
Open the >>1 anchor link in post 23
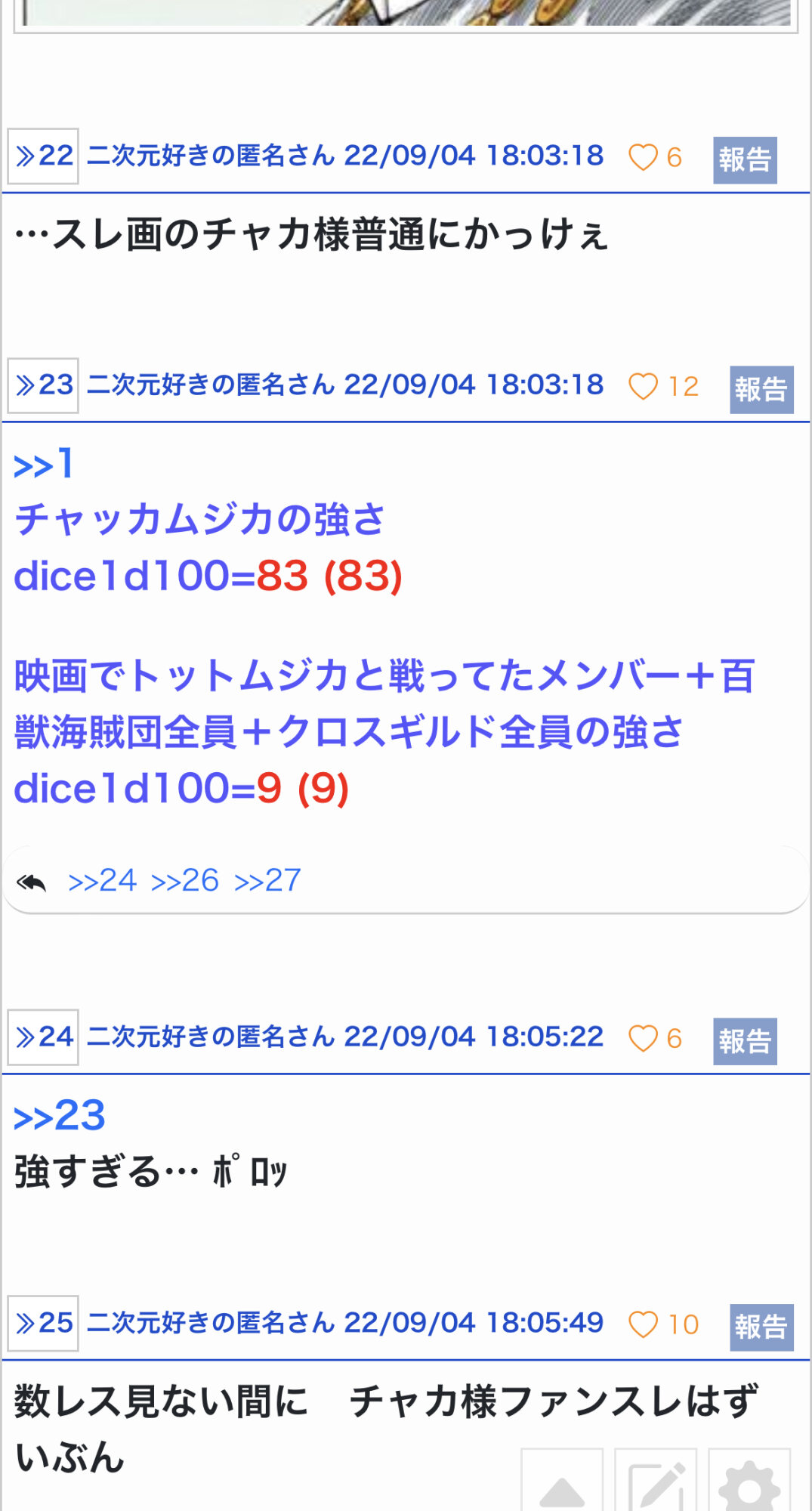[44, 464]
